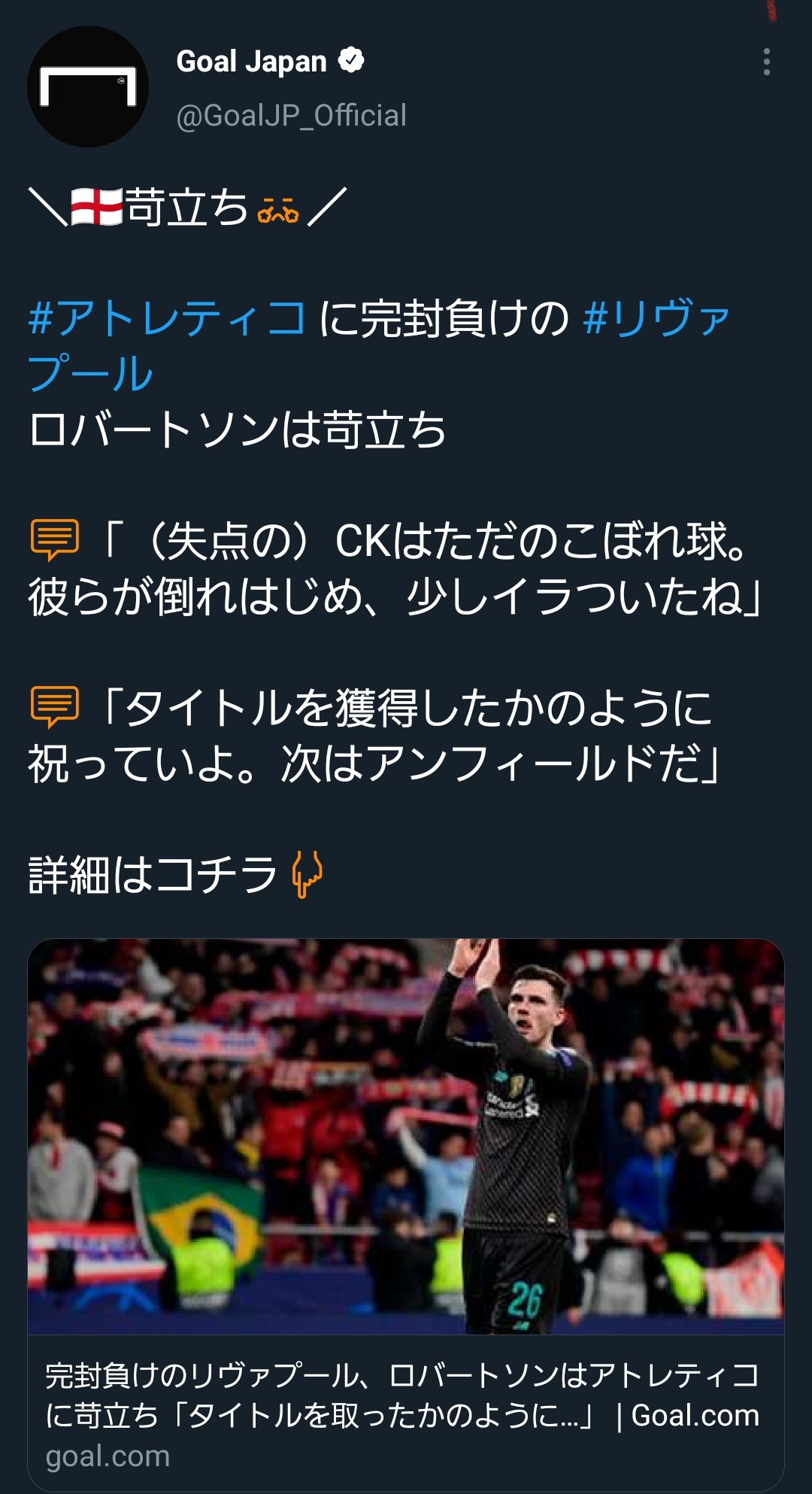The height and width of the screenshot is (1494, 812).
Task: Open the Goal Japan account name
Action: [x=252, y=62]
